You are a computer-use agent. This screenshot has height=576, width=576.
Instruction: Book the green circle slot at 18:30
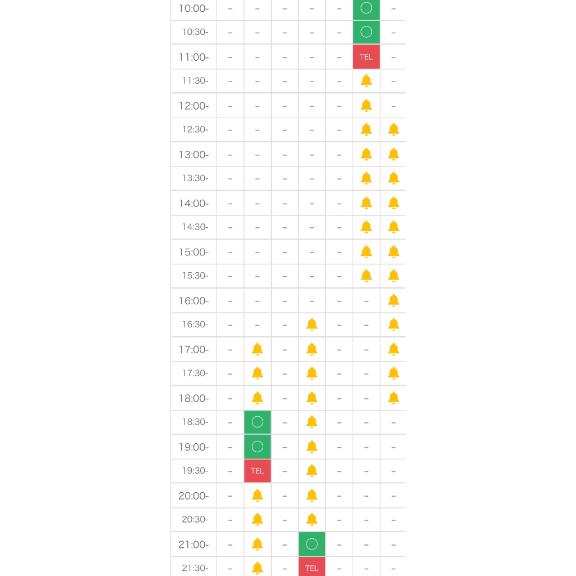[258, 422]
